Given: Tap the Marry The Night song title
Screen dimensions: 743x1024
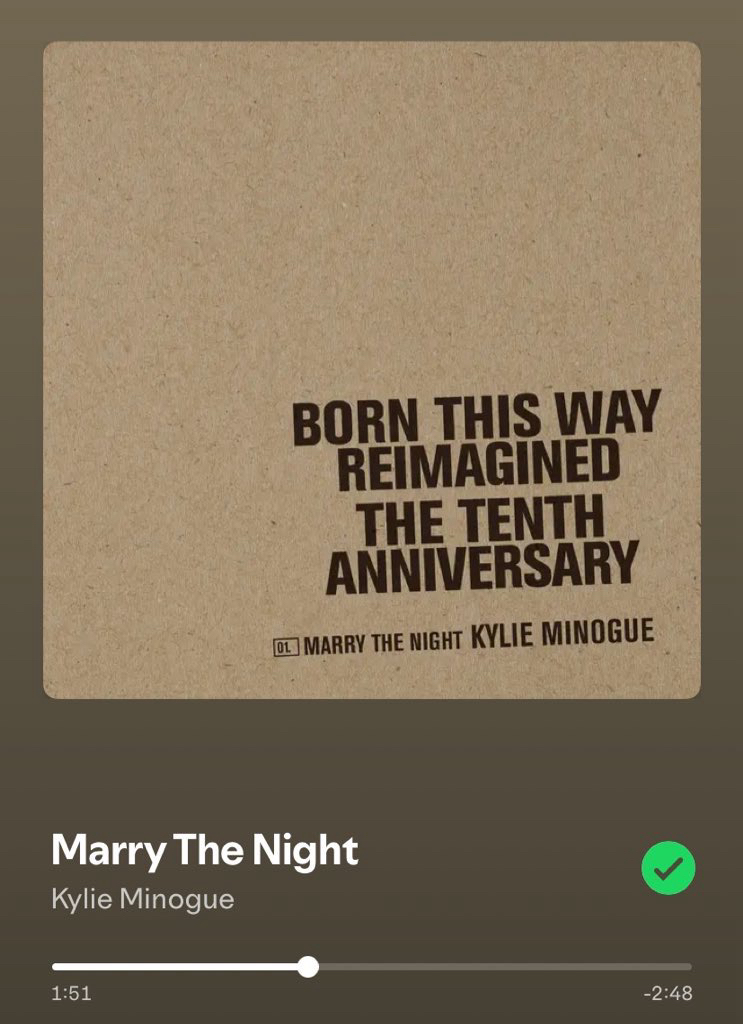Looking at the screenshot, I should coord(204,851).
